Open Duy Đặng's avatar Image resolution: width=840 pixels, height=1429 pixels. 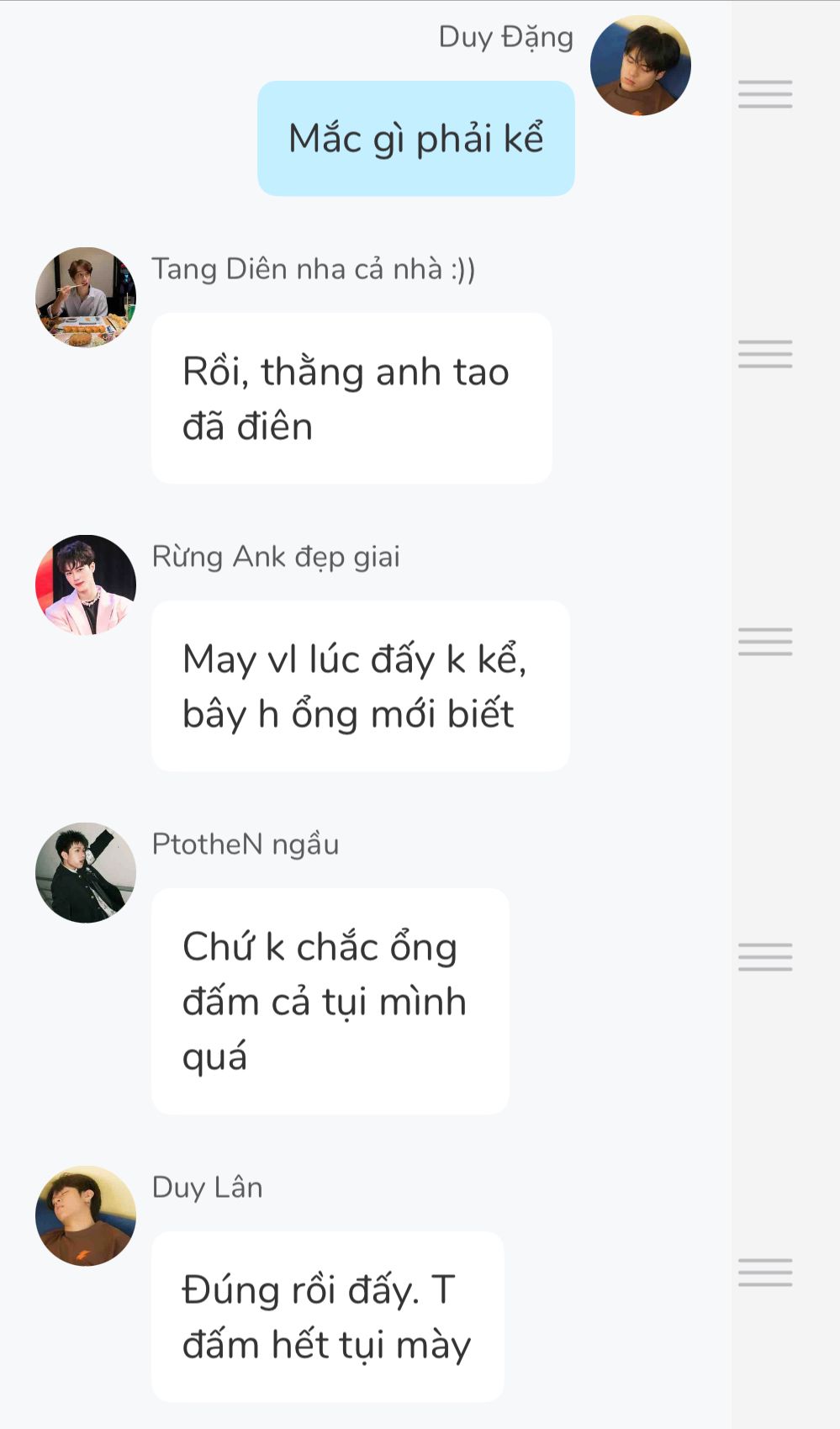coord(640,66)
